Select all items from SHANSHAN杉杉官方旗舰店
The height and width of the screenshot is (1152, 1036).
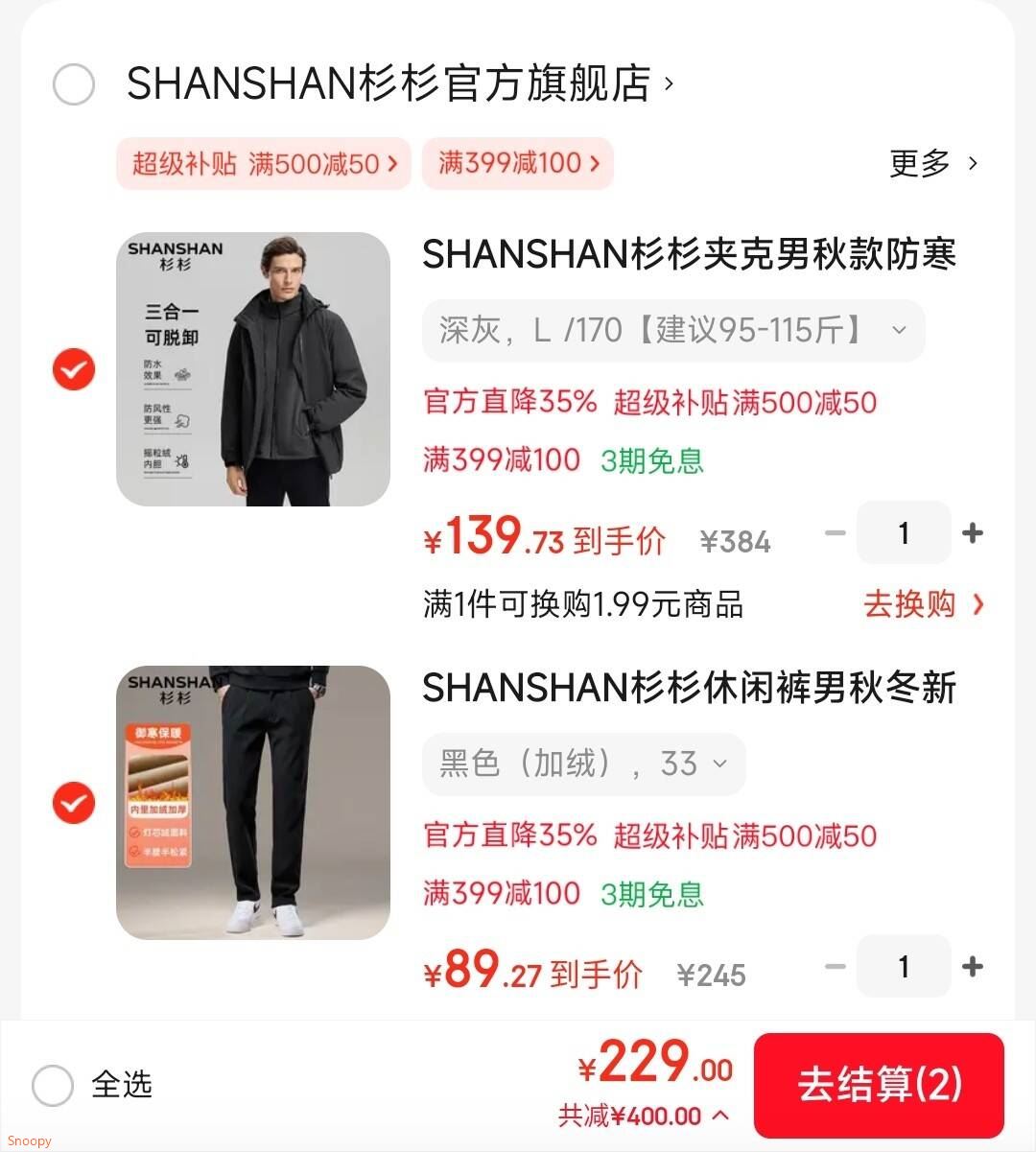pos(74,84)
